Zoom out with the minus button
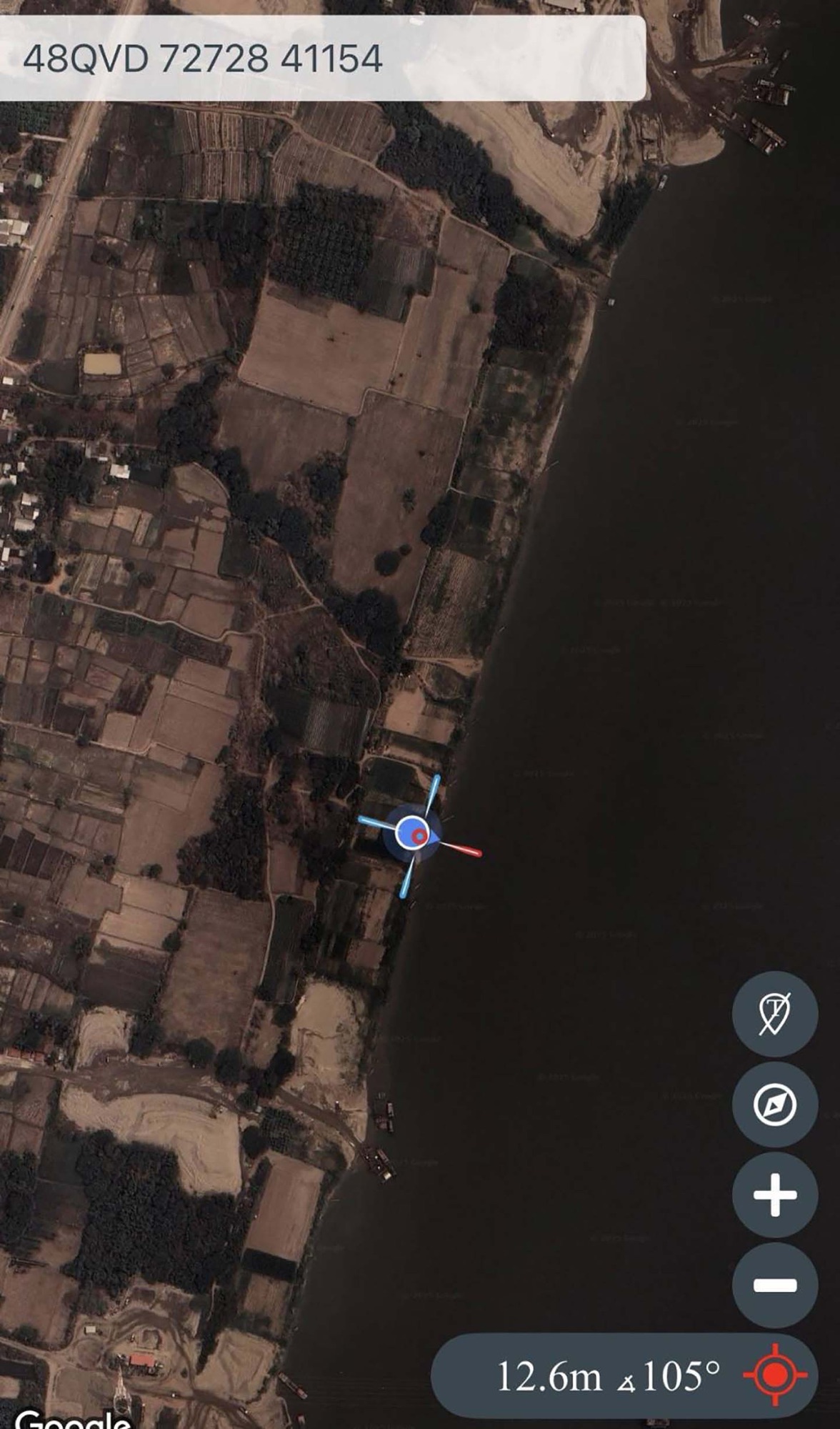The image size is (840, 1429). pyautogui.click(x=775, y=1285)
